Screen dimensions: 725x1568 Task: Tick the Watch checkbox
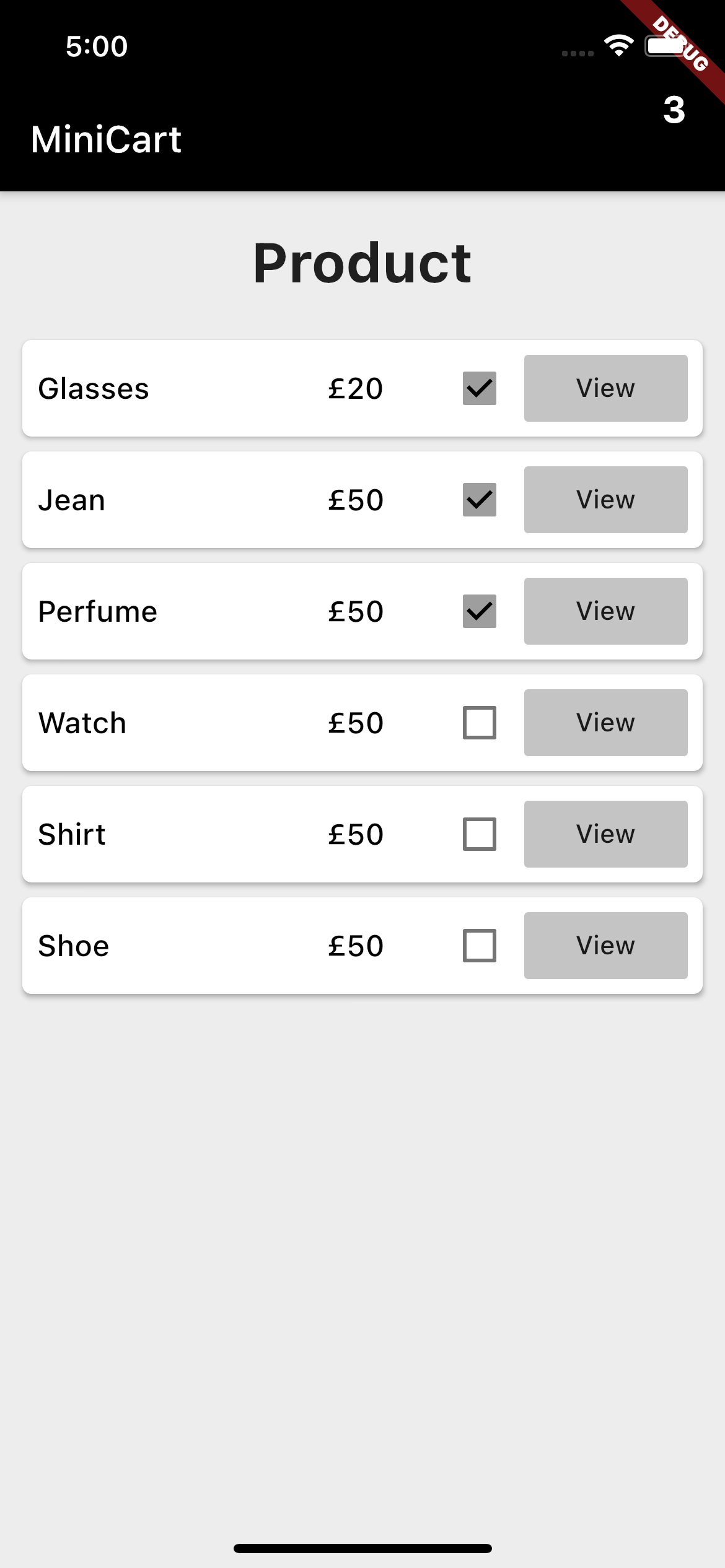[x=479, y=723]
